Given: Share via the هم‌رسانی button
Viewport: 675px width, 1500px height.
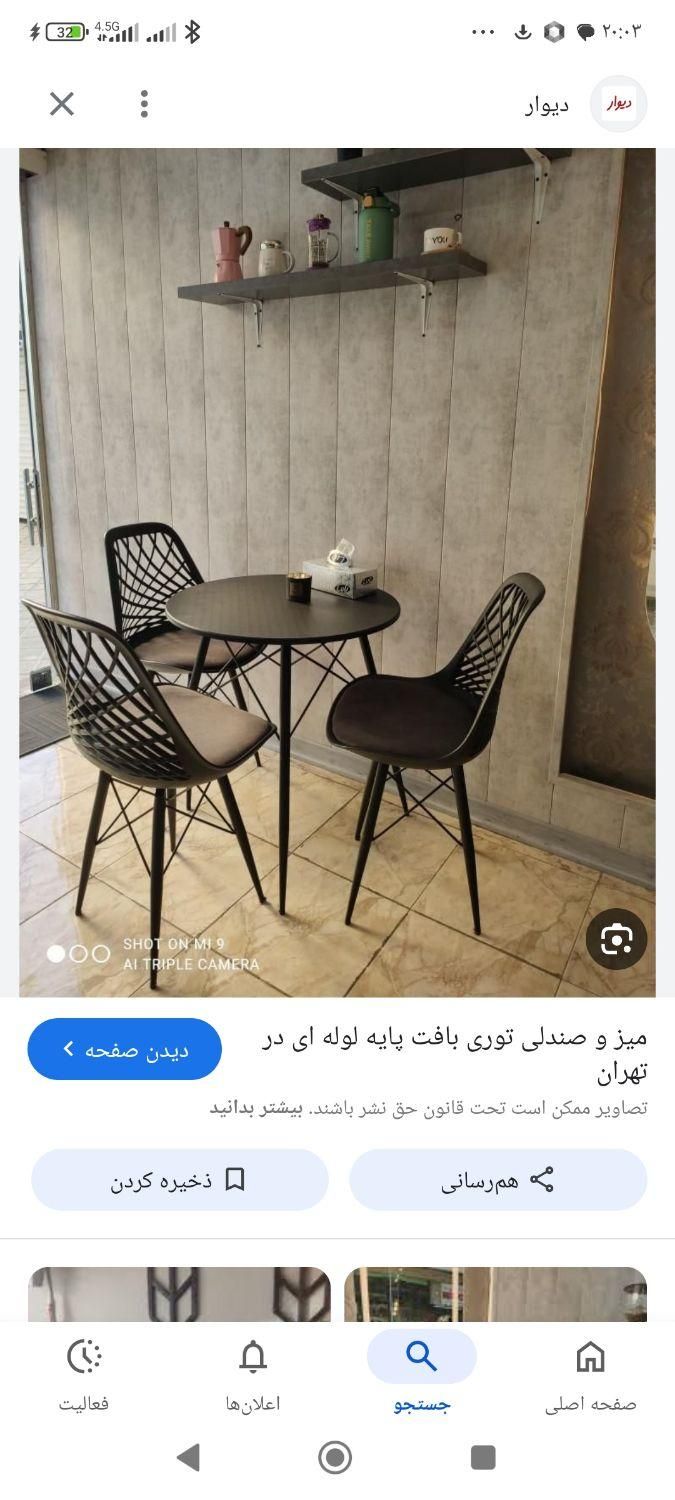Looking at the screenshot, I should pos(498,1180).
